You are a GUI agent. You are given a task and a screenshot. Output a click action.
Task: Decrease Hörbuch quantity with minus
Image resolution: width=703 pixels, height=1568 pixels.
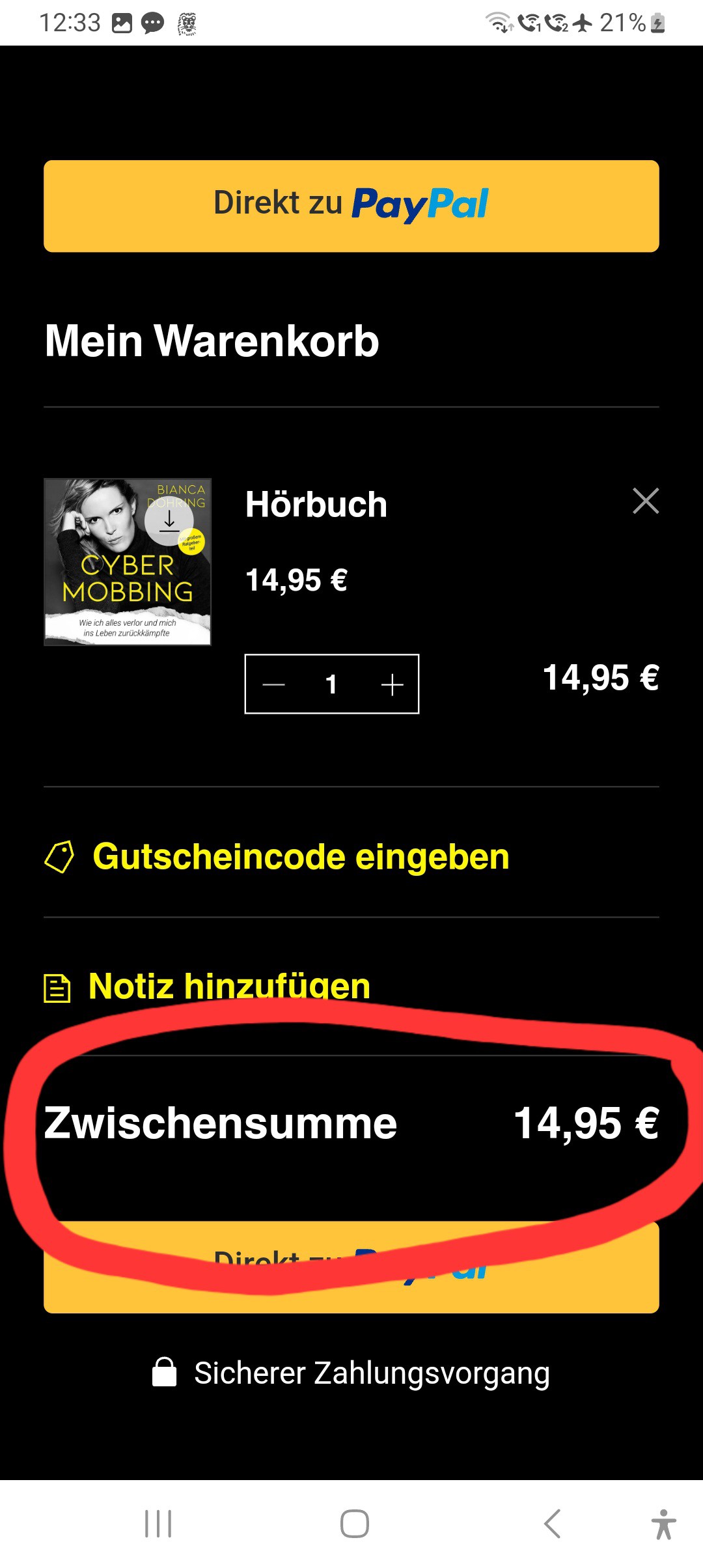click(x=274, y=684)
